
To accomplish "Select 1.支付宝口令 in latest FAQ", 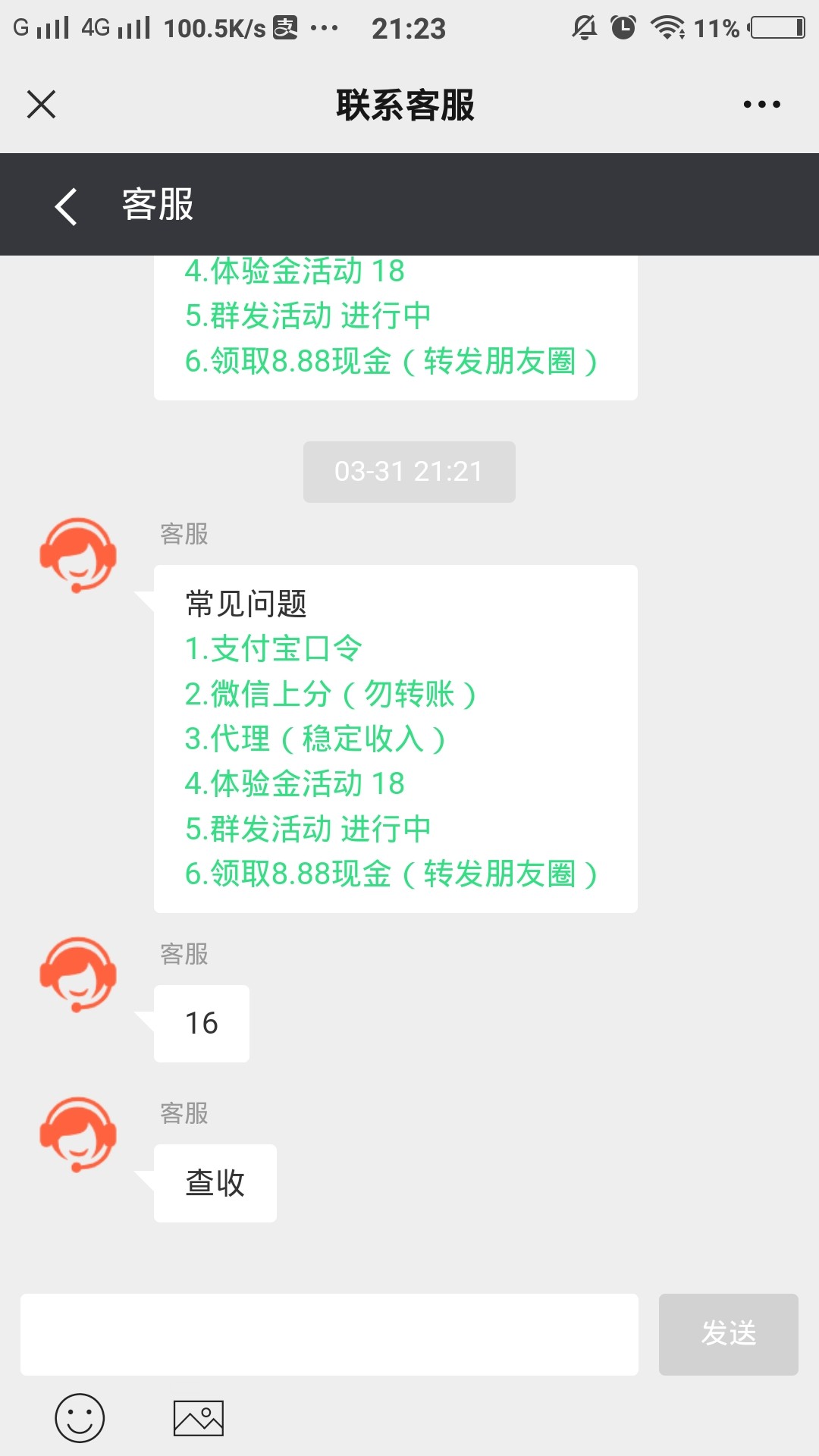I will pyautogui.click(x=273, y=648).
